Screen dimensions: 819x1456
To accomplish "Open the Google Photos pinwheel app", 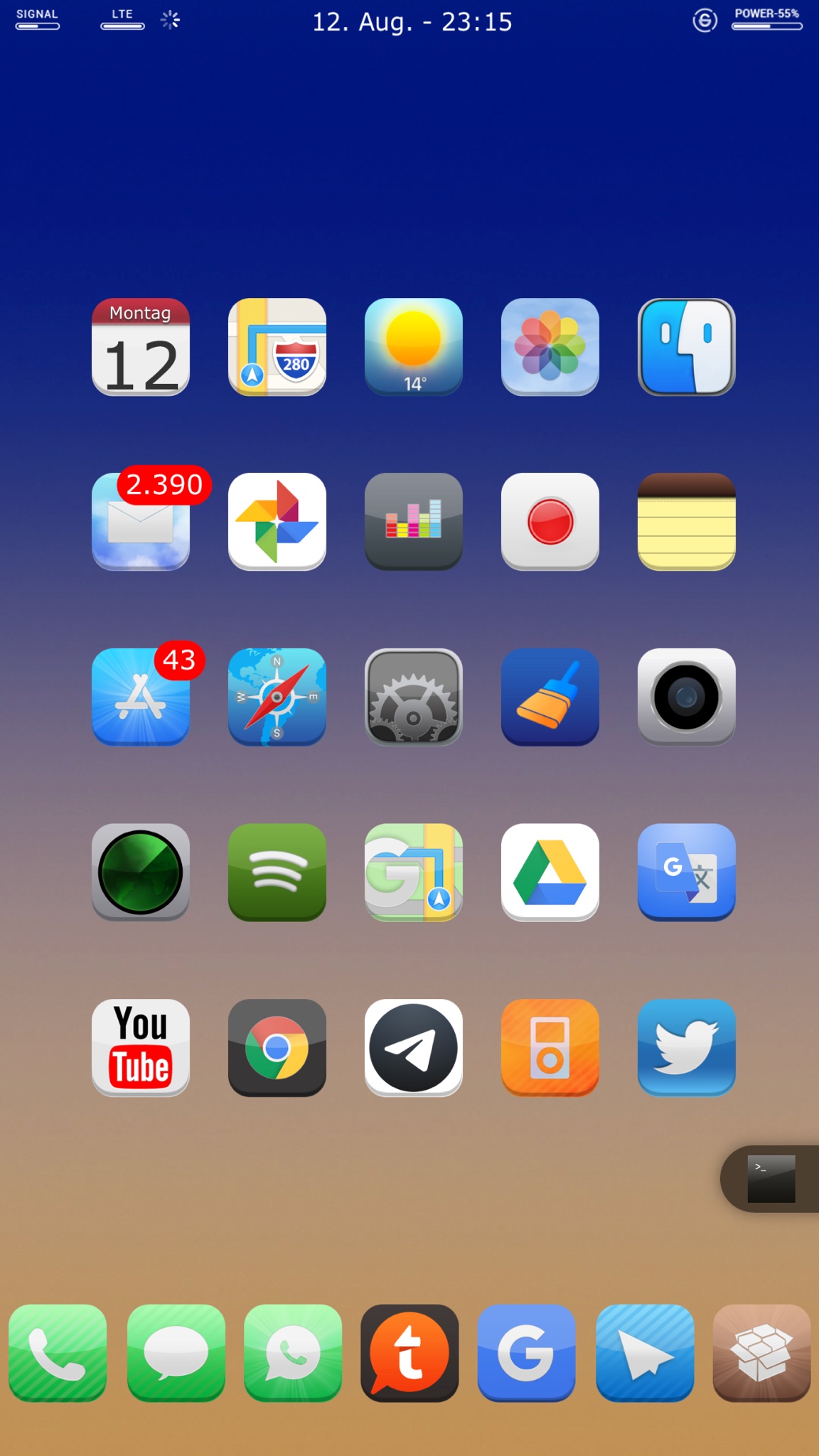I will point(277,522).
